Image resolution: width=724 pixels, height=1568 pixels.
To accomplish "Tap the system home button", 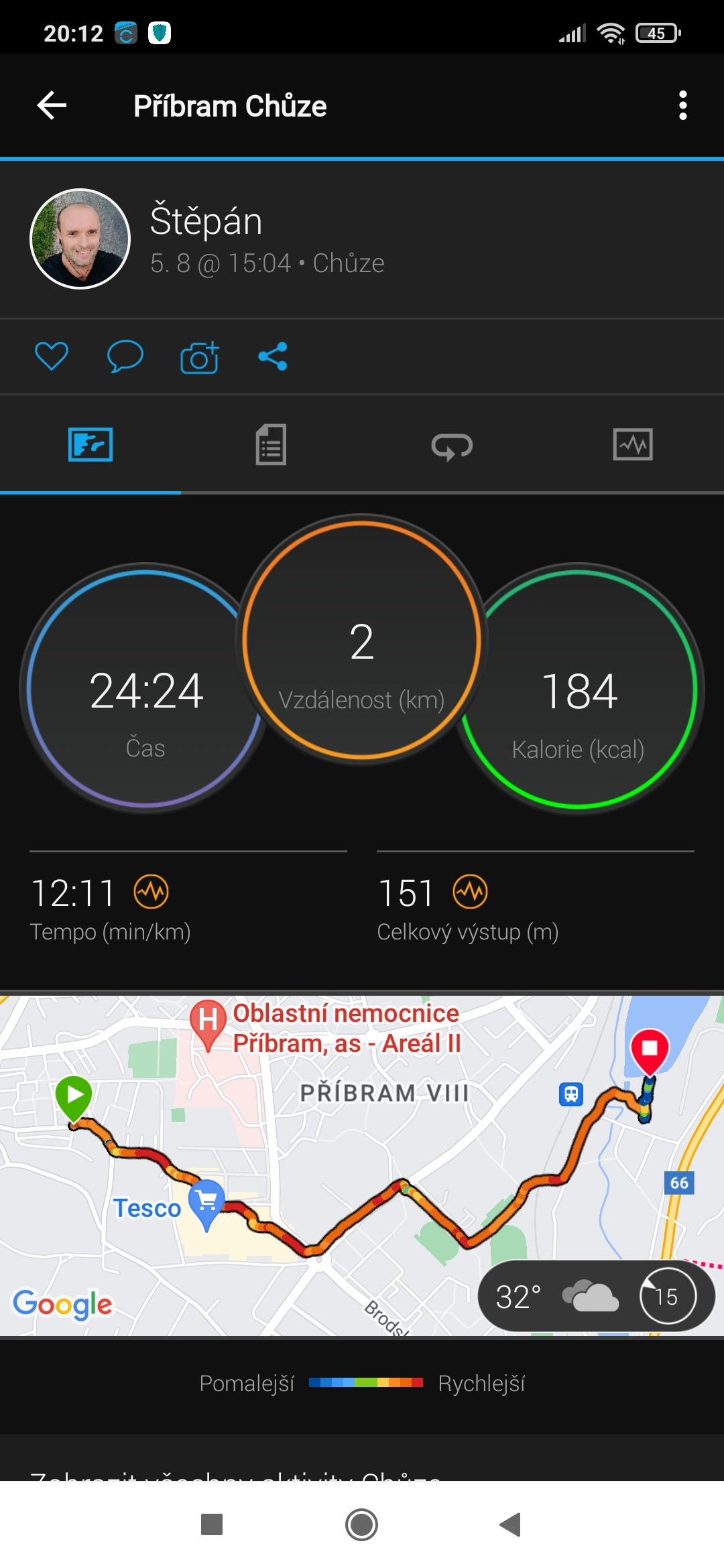I will click(361, 1524).
